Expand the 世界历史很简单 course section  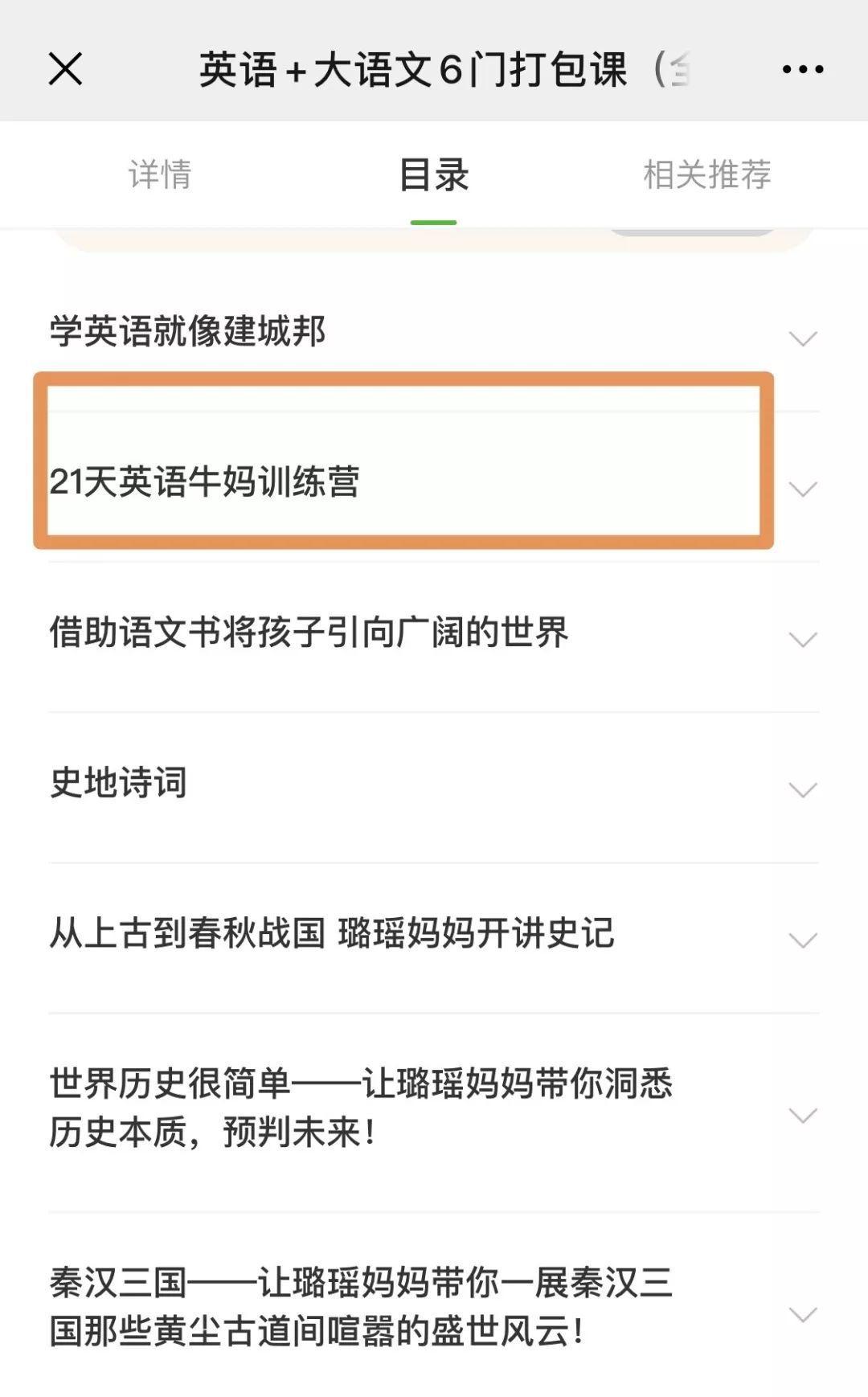pos(434,1113)
